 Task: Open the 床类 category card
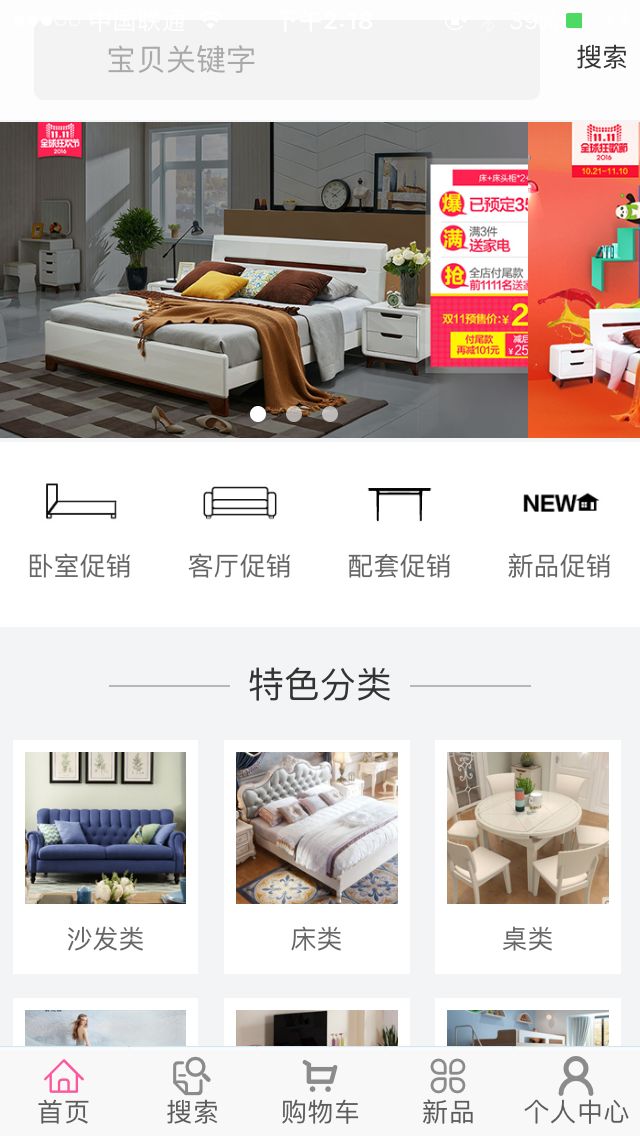316,855
